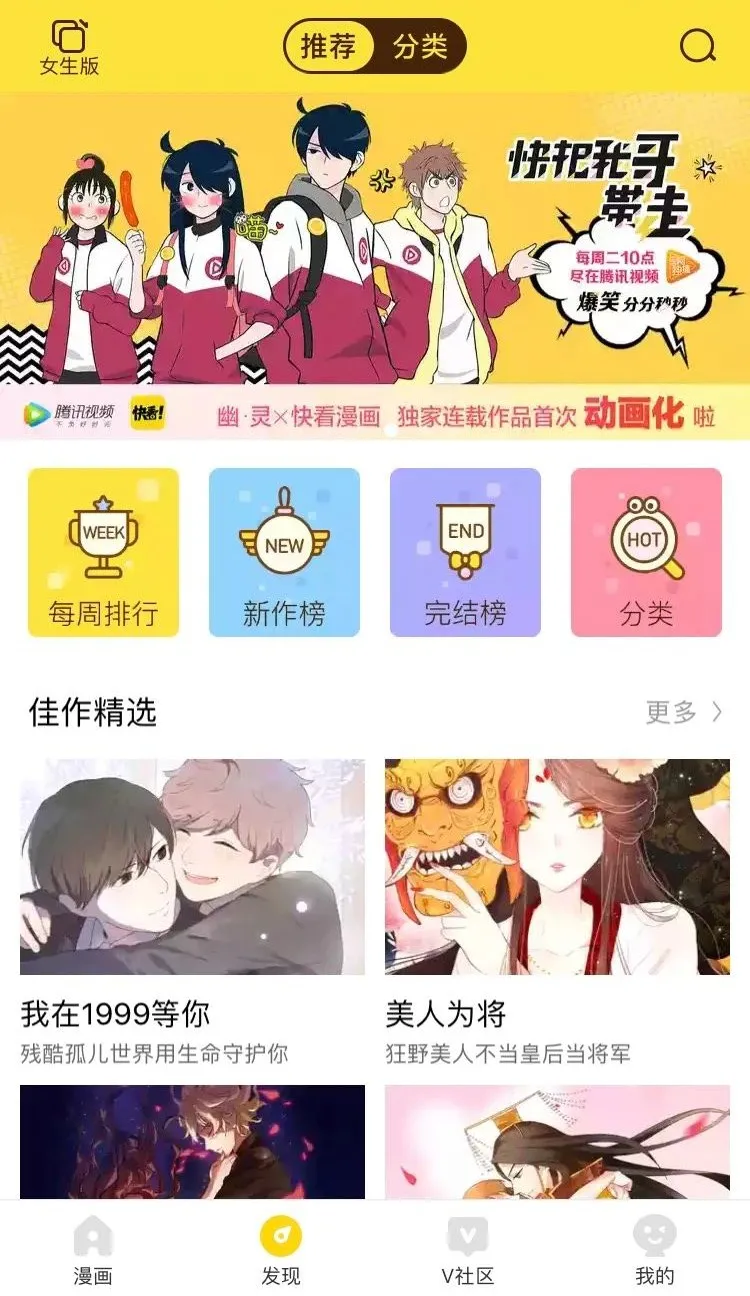The width and height of the screenshot is (750, 1296).
Task: Open 新作榜 new works list
Action: point(284,552)
